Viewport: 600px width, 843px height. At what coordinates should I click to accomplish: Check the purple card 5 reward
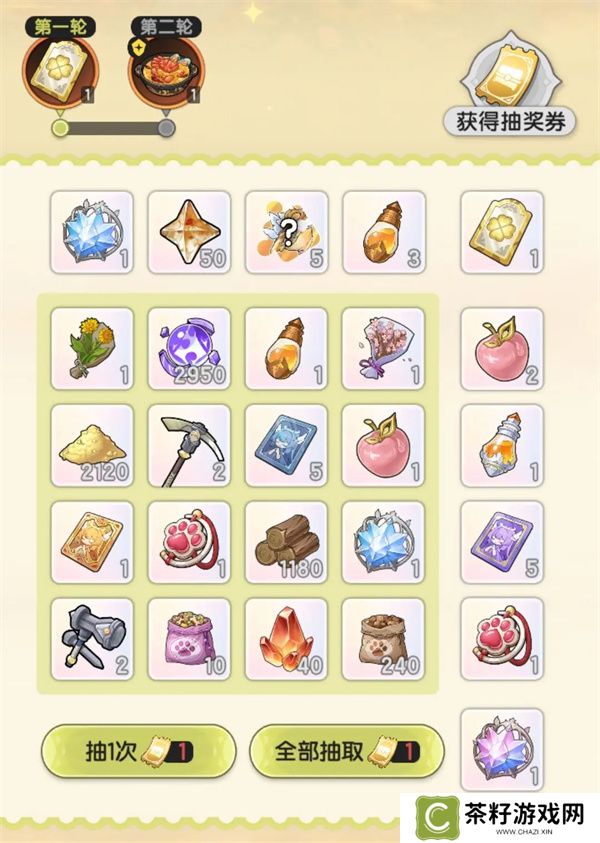tap(502, 541)
